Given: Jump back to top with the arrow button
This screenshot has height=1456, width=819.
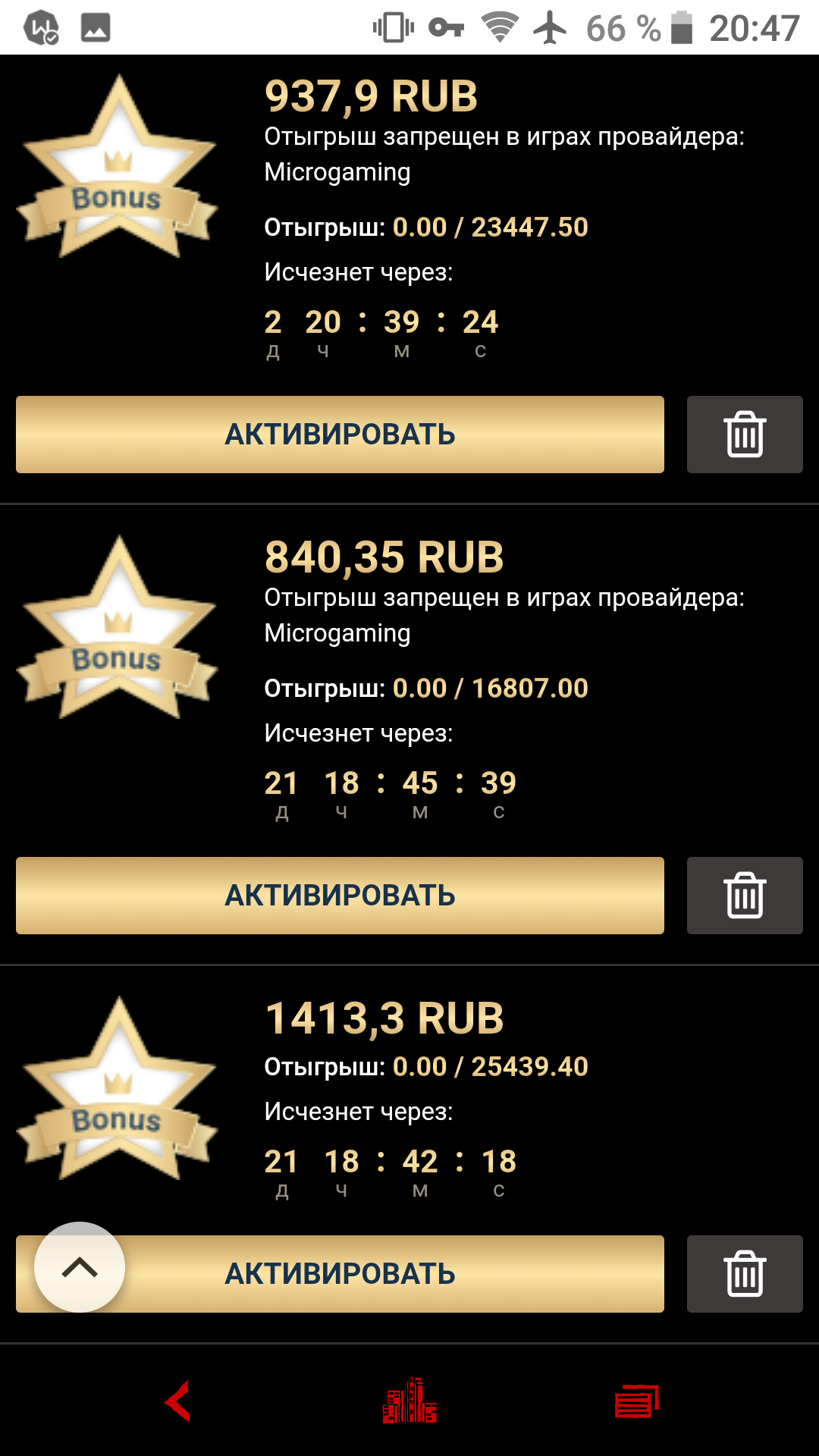Looking at the screenshot, I should (x=80, y=1266).
